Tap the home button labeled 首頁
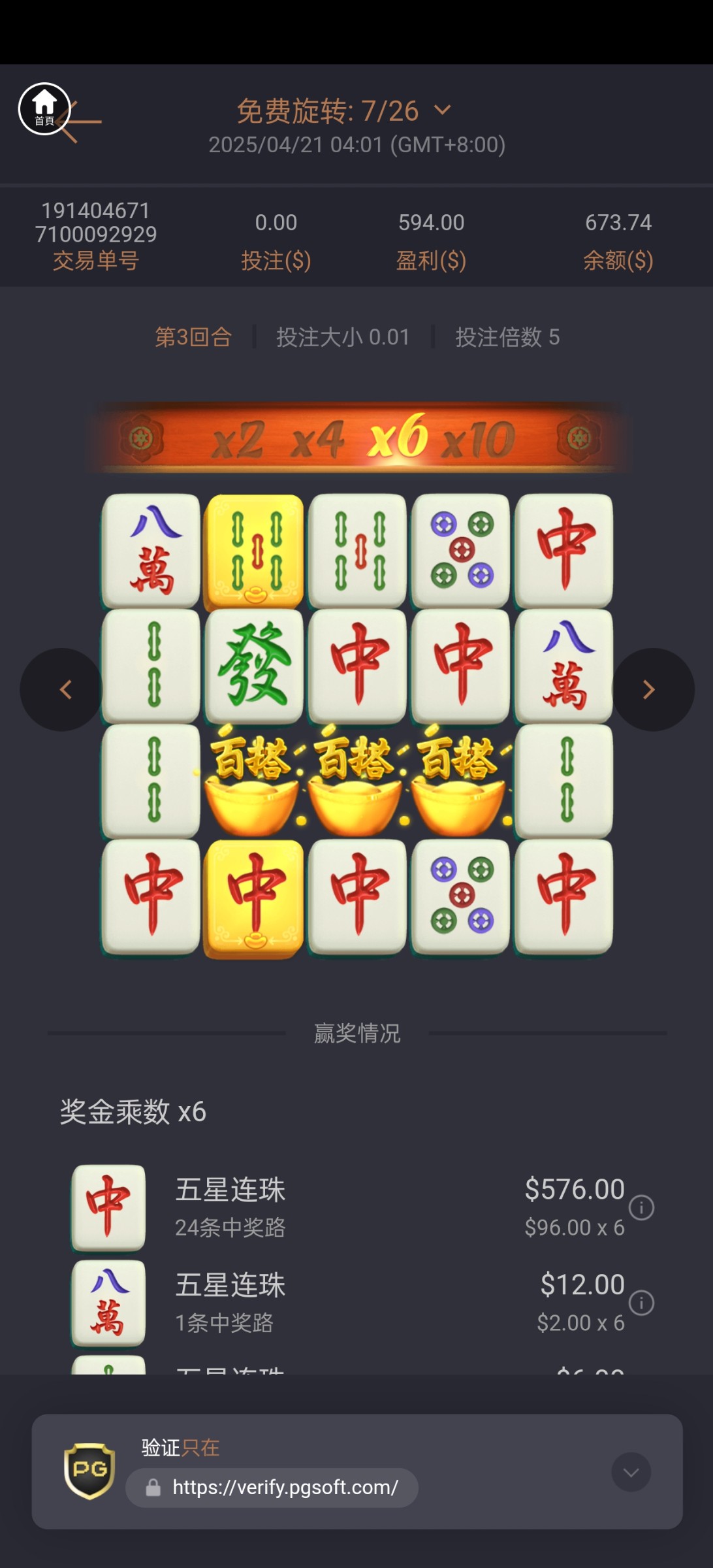The width and height of the screenshot is (713, 1568). [44, 108]
